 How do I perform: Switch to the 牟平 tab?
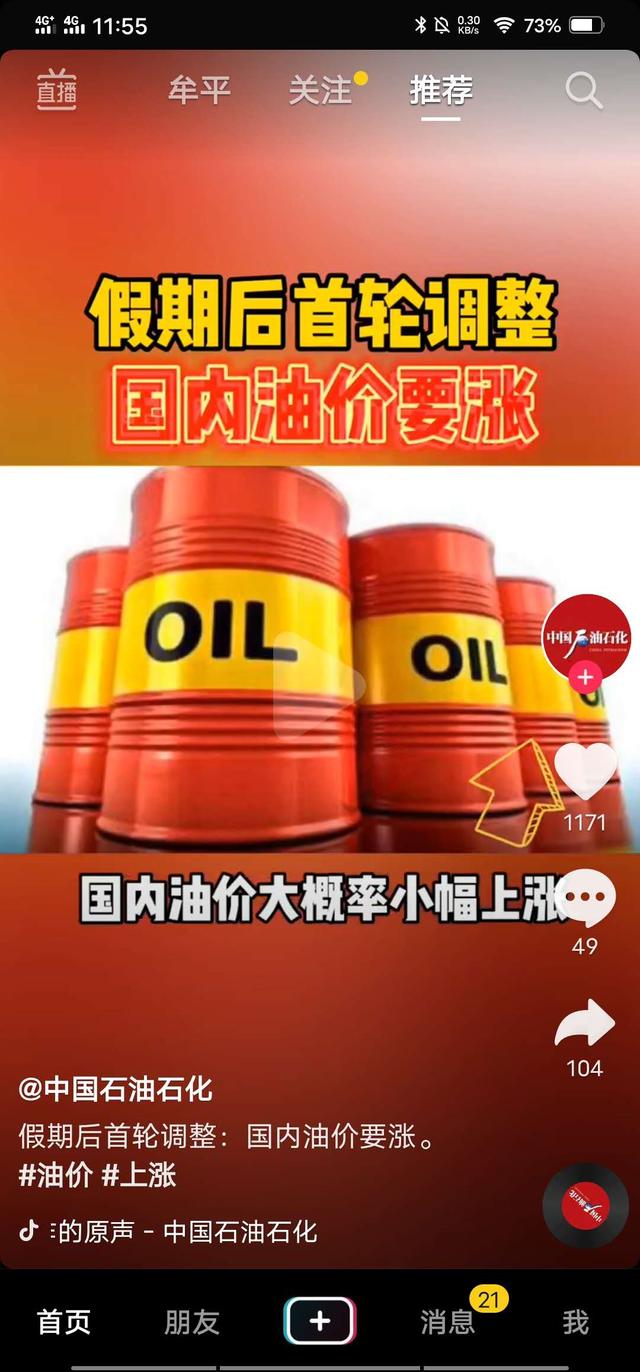coord(199,90)
